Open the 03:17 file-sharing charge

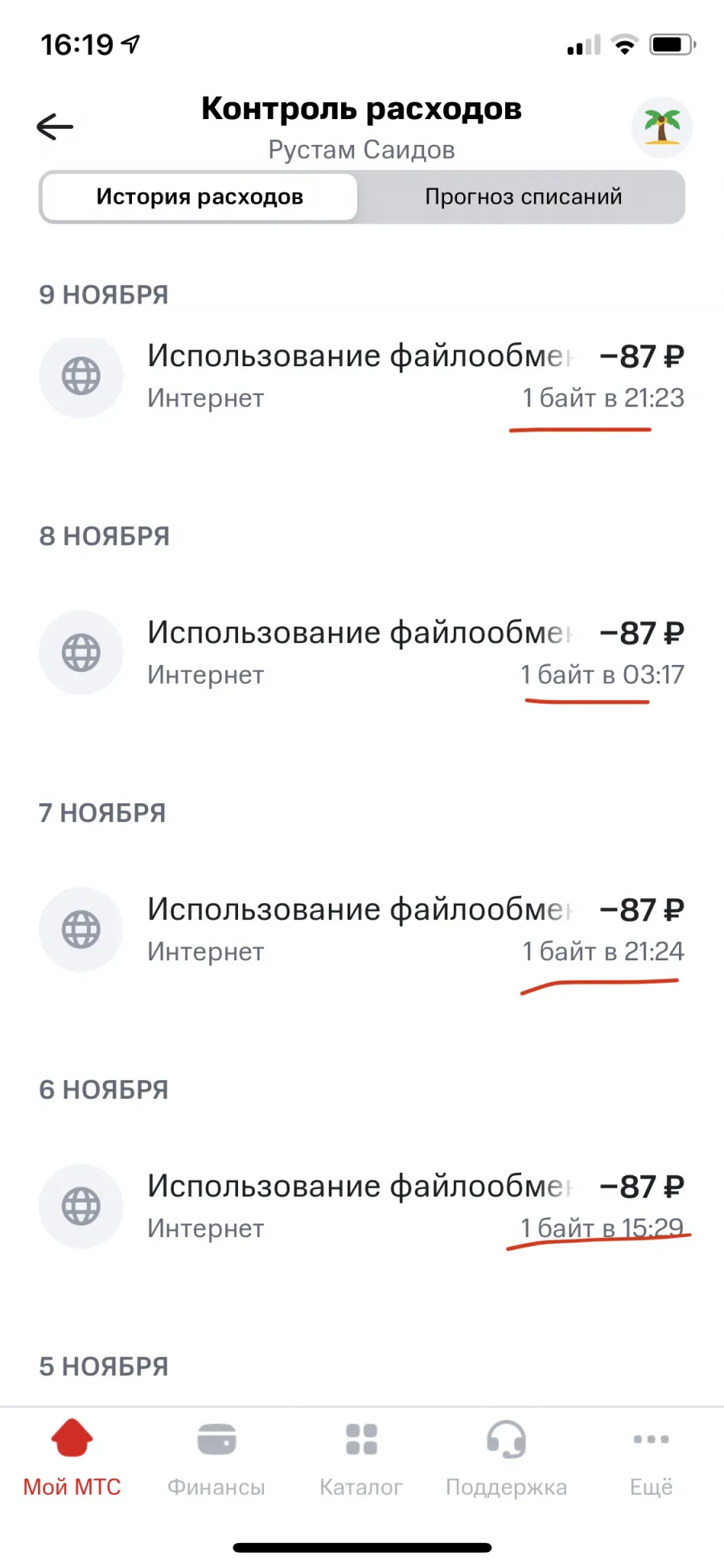362,653
